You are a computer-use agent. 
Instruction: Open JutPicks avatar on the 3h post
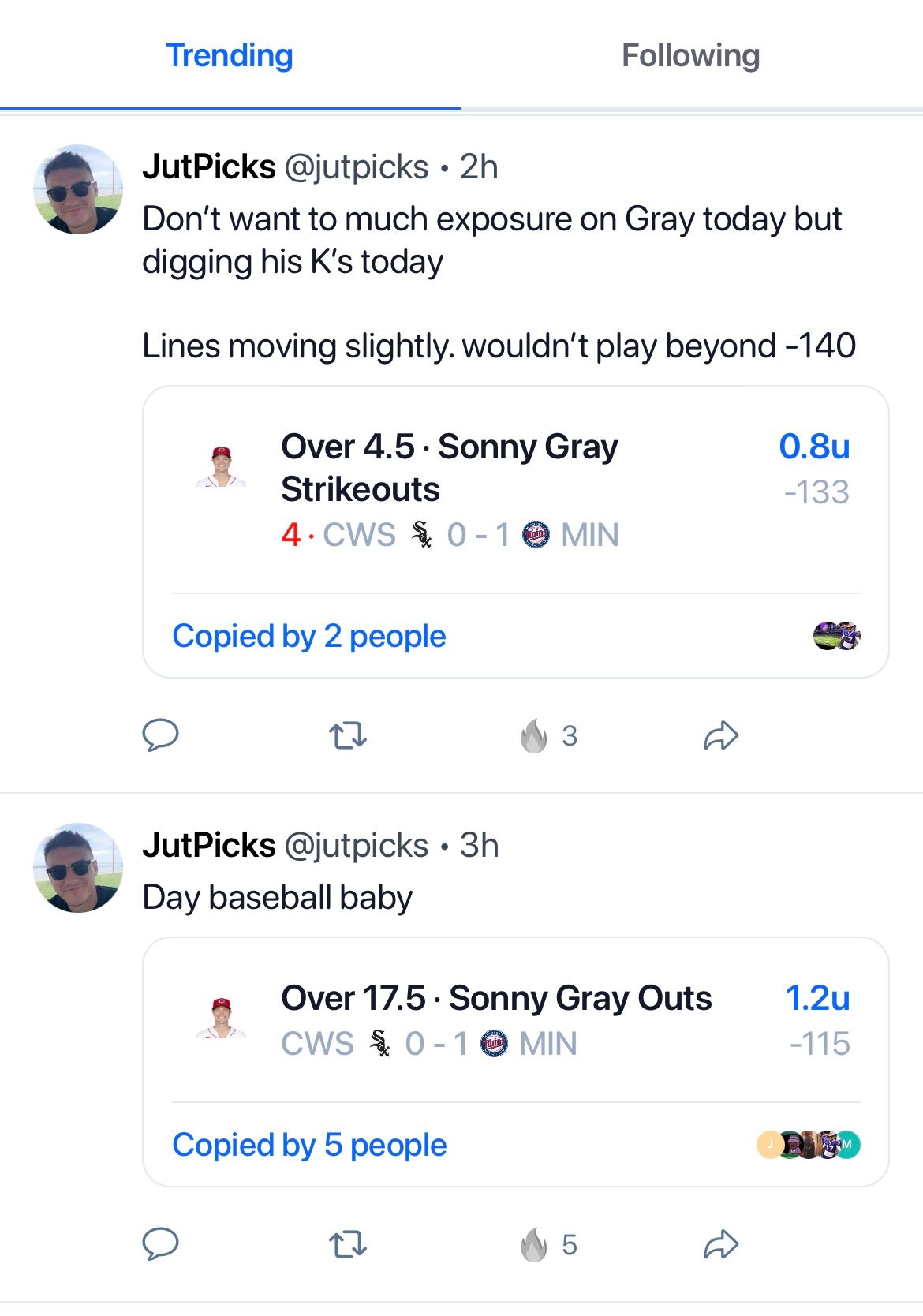click(78, 868)
